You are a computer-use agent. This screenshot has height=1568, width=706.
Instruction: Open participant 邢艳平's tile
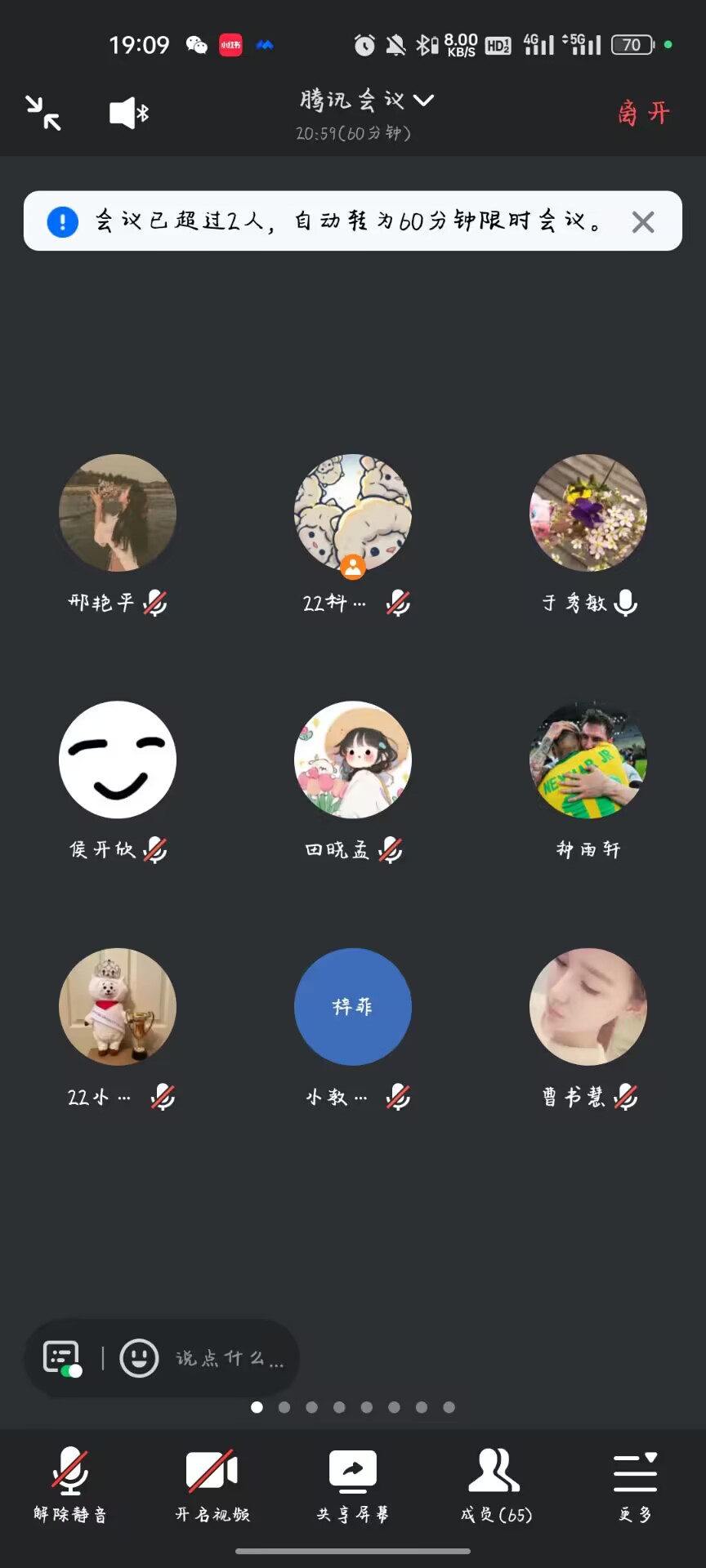(x=118, y=513)
